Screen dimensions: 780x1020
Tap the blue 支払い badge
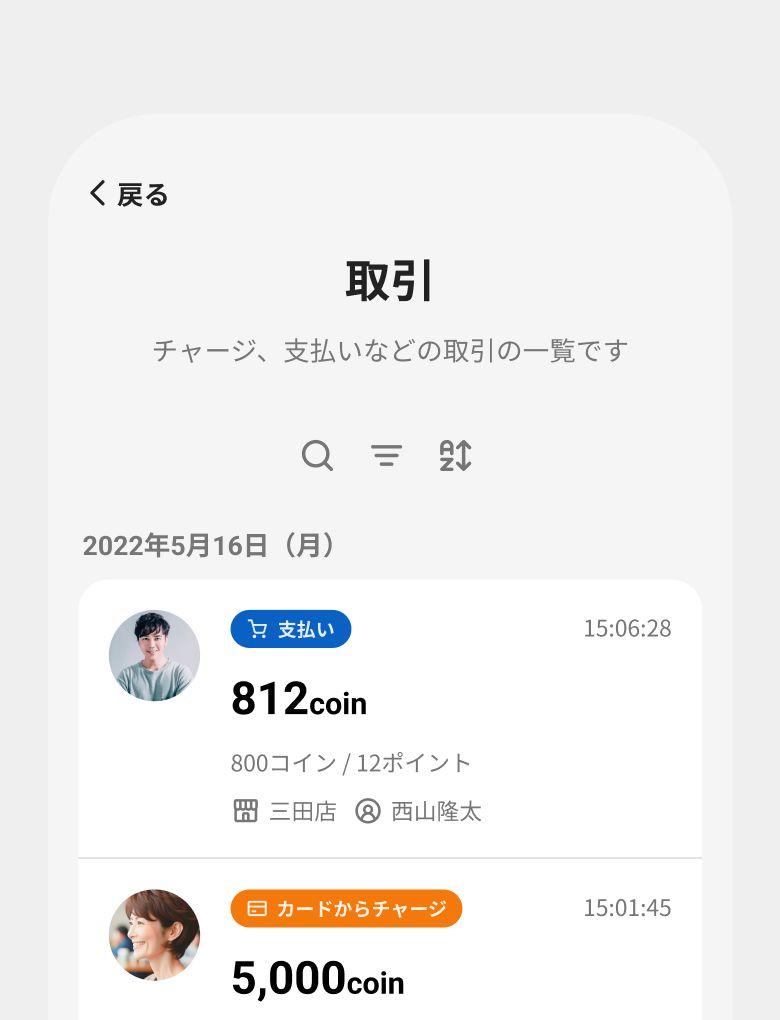click(x=291, y=628)
